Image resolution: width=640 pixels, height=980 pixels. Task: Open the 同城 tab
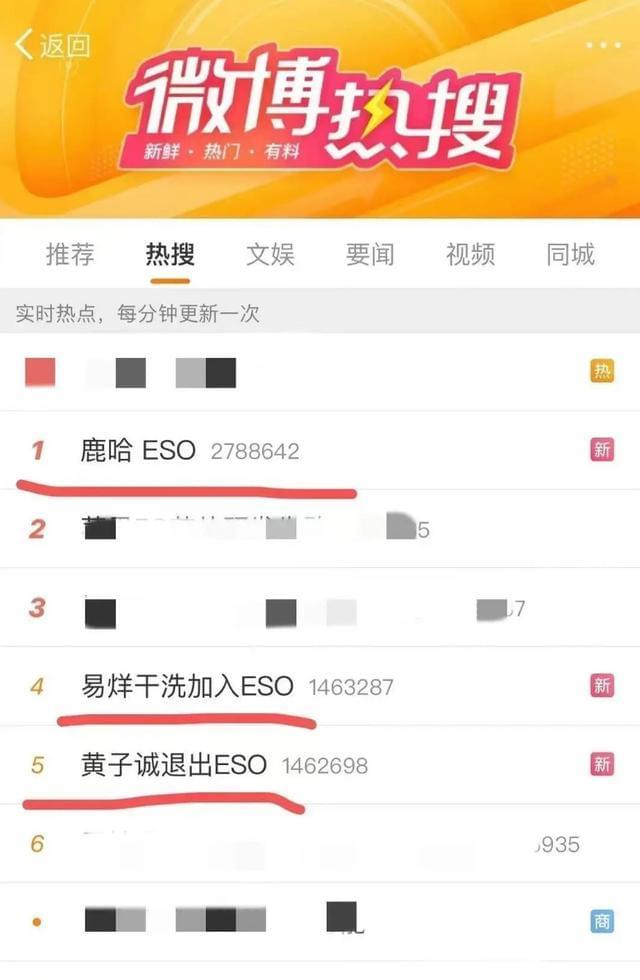click(x=570, y=255)
